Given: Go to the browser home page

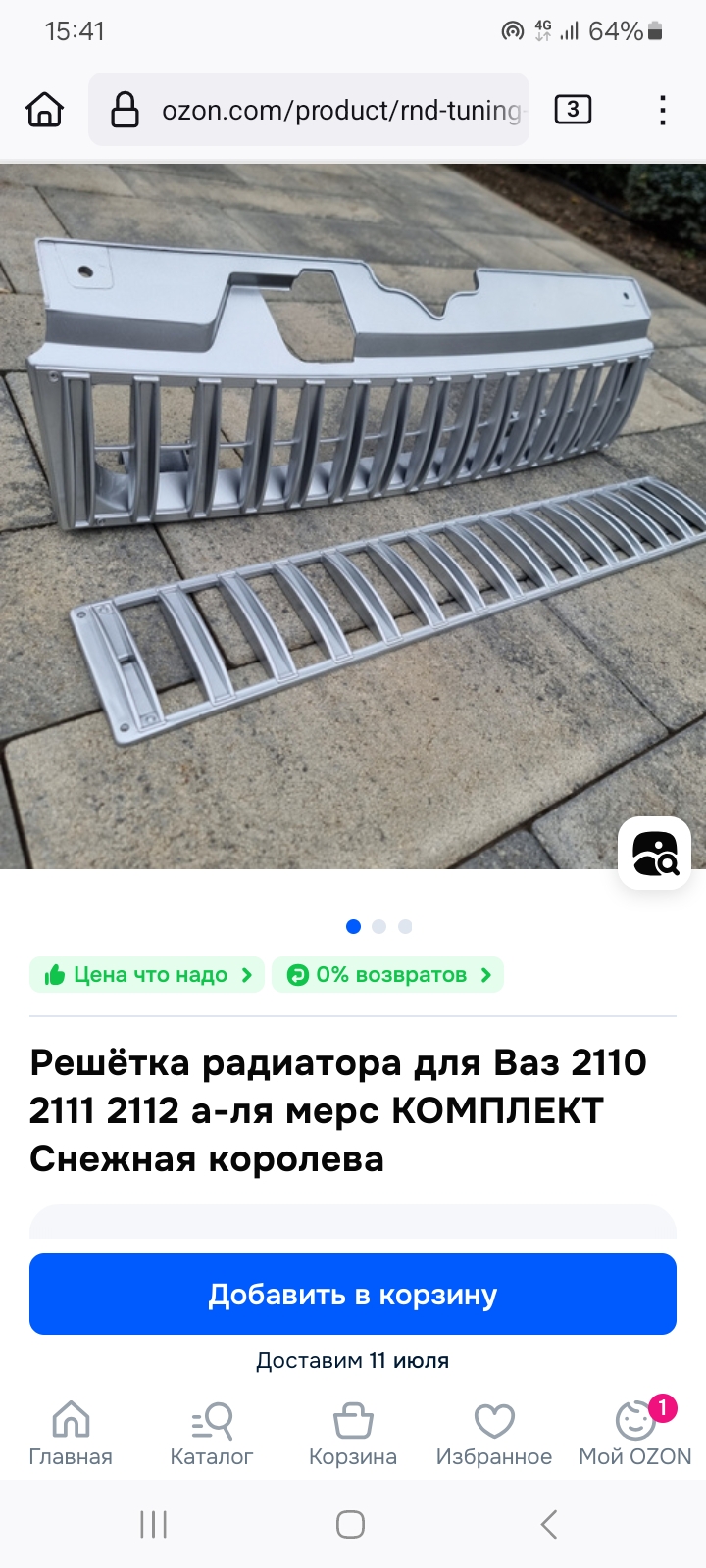Looking at the screenshot, I should (45, 110).
